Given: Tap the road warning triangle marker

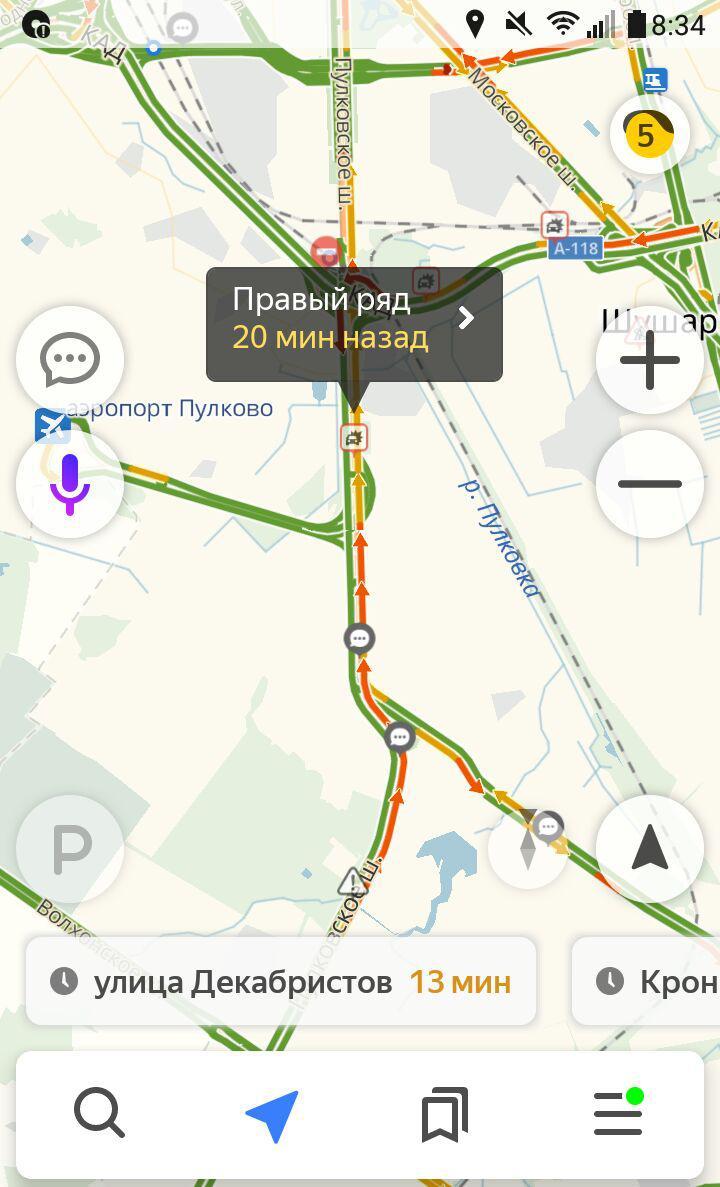Looking at the screenshot, I should point(352,881).
